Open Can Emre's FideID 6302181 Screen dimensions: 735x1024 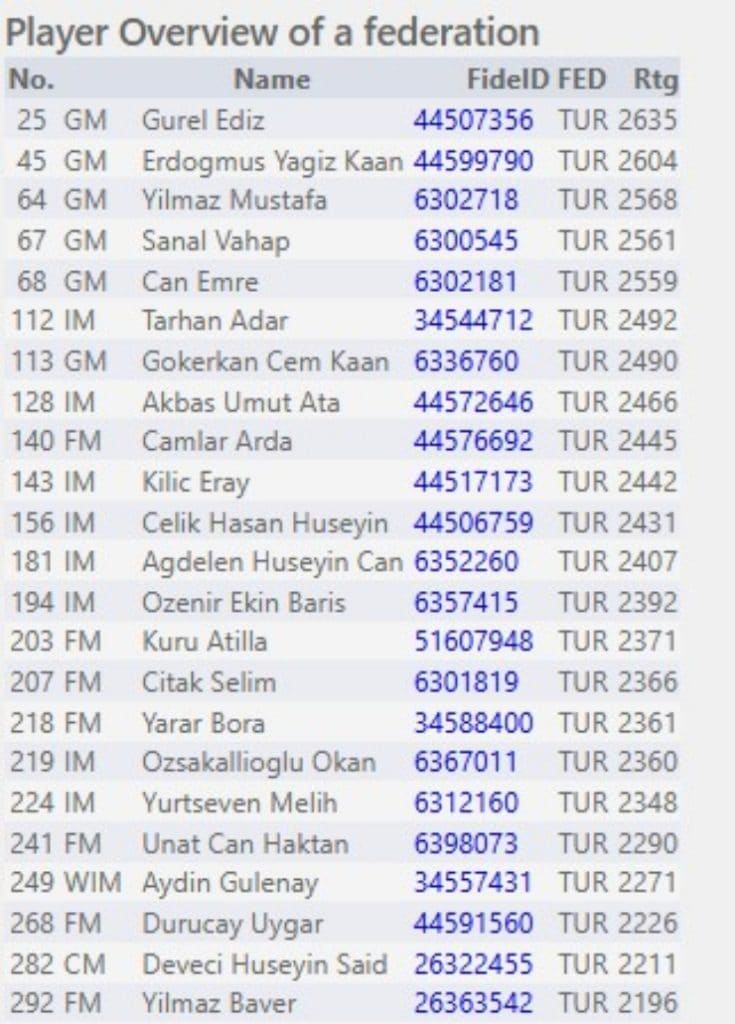point(466,281)
